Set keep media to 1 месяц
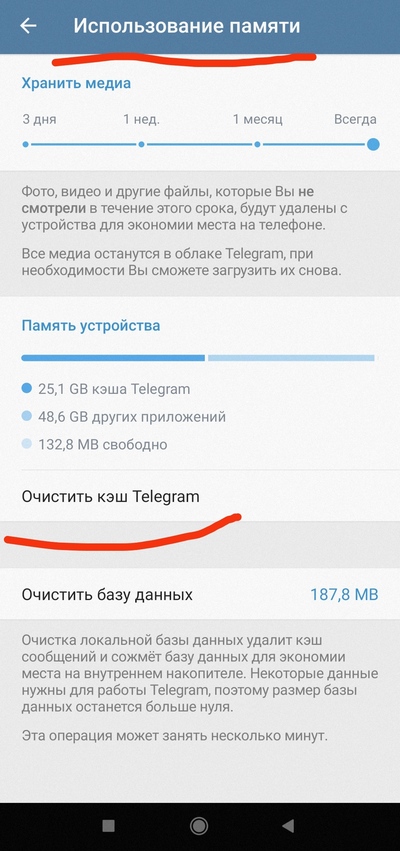This screenshot has width=400, height=851. click(x=257, y=145)
